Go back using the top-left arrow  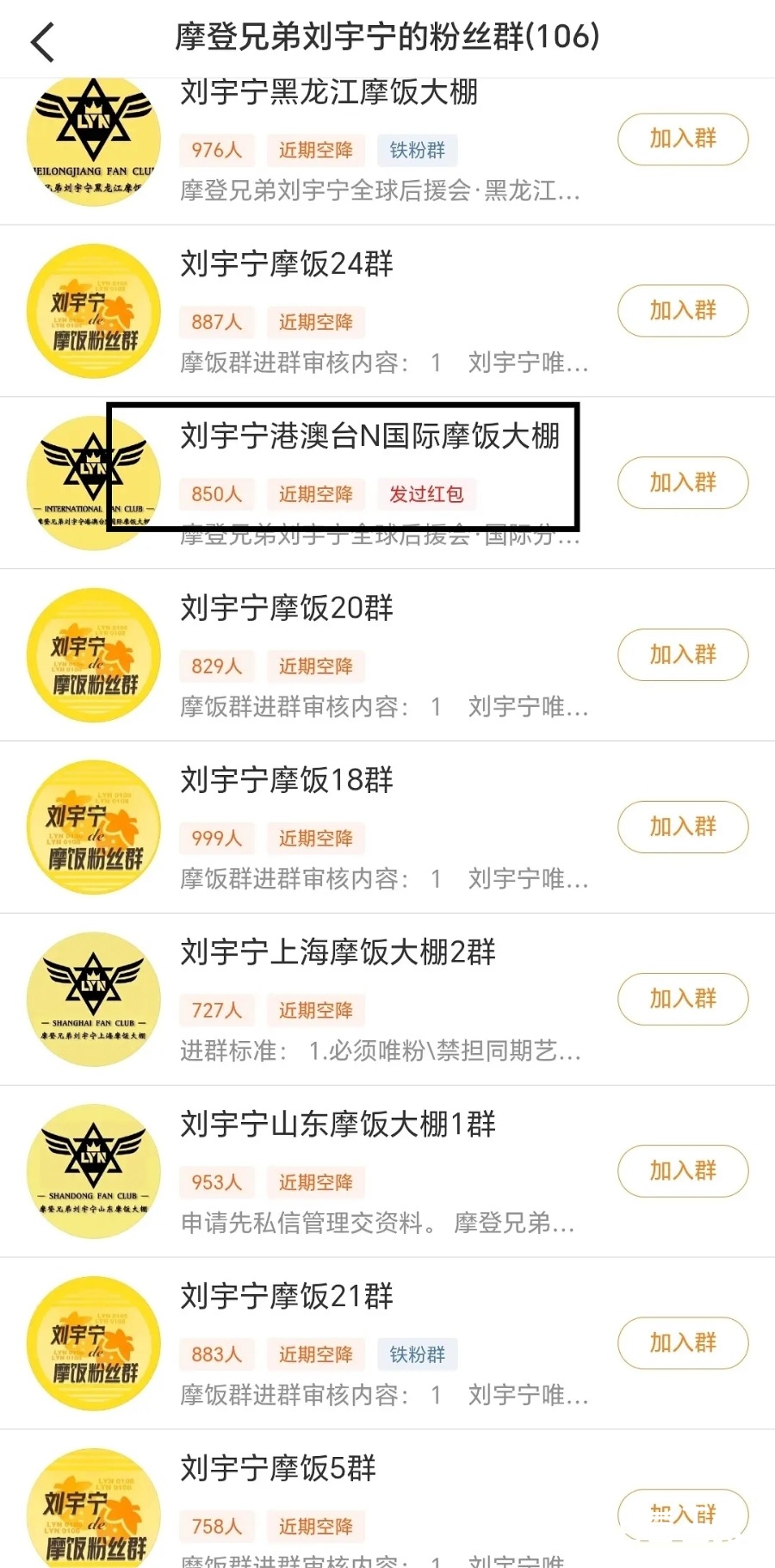point(42,42)
